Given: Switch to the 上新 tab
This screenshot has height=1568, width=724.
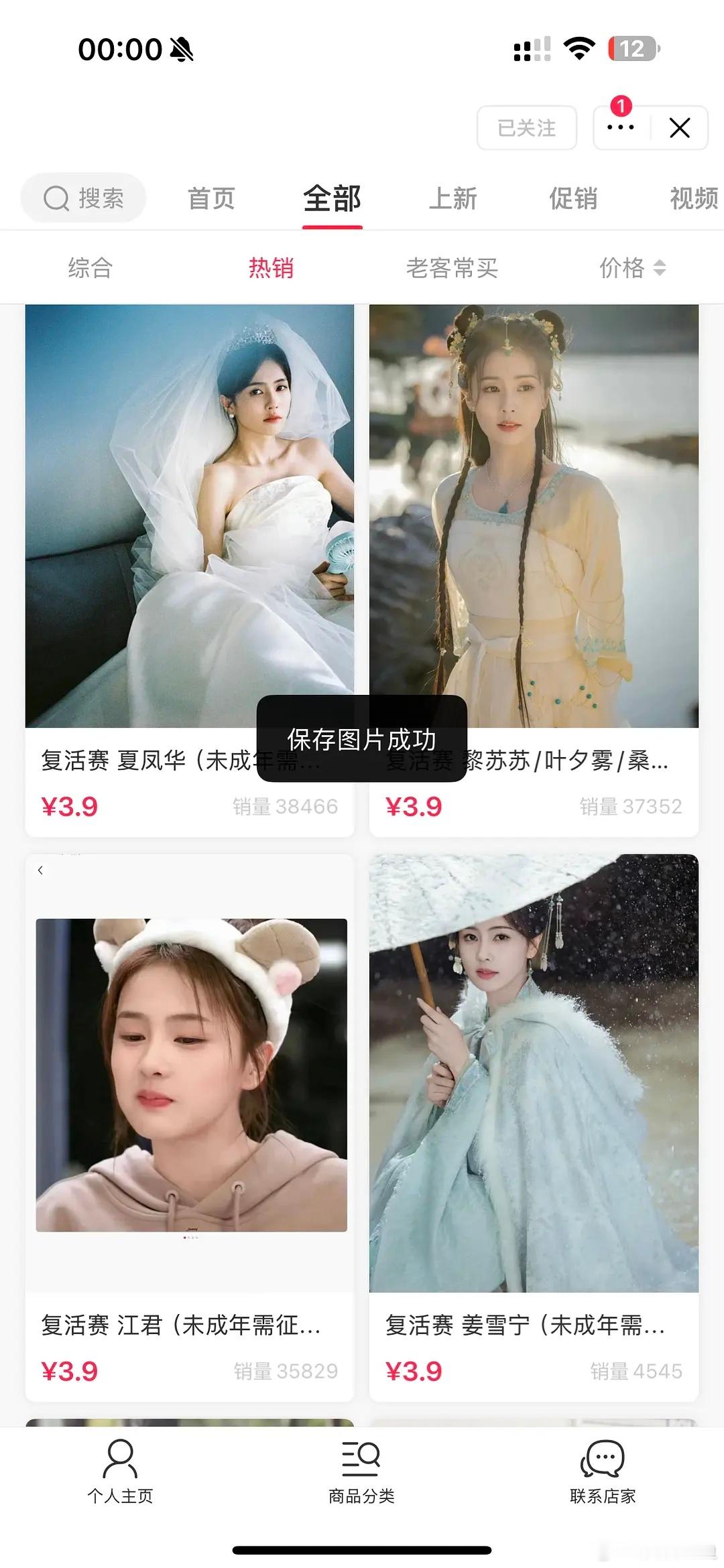Looking at the screenshot, I should pos(455,198).
